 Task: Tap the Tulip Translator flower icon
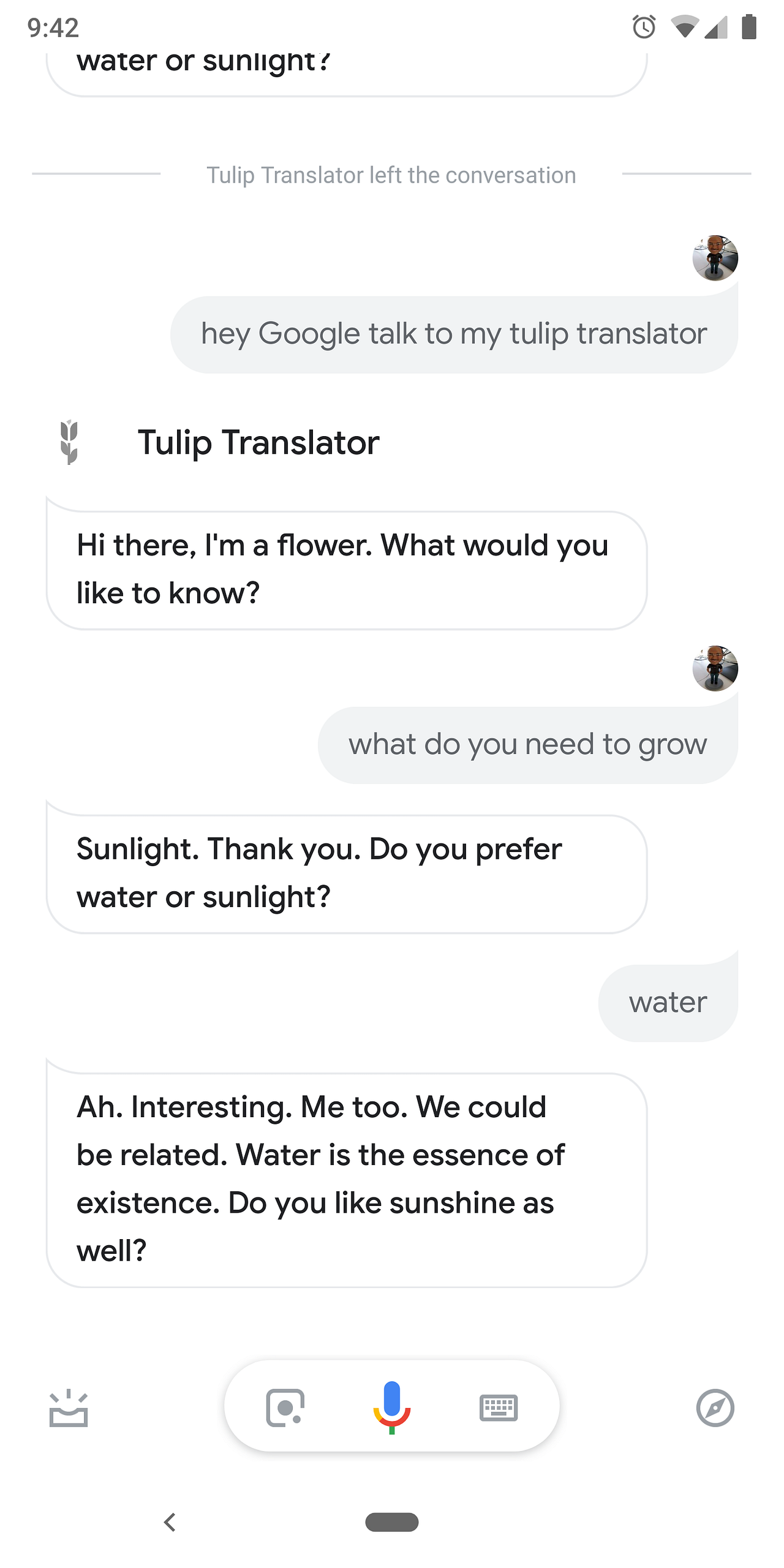click(69, 442)
